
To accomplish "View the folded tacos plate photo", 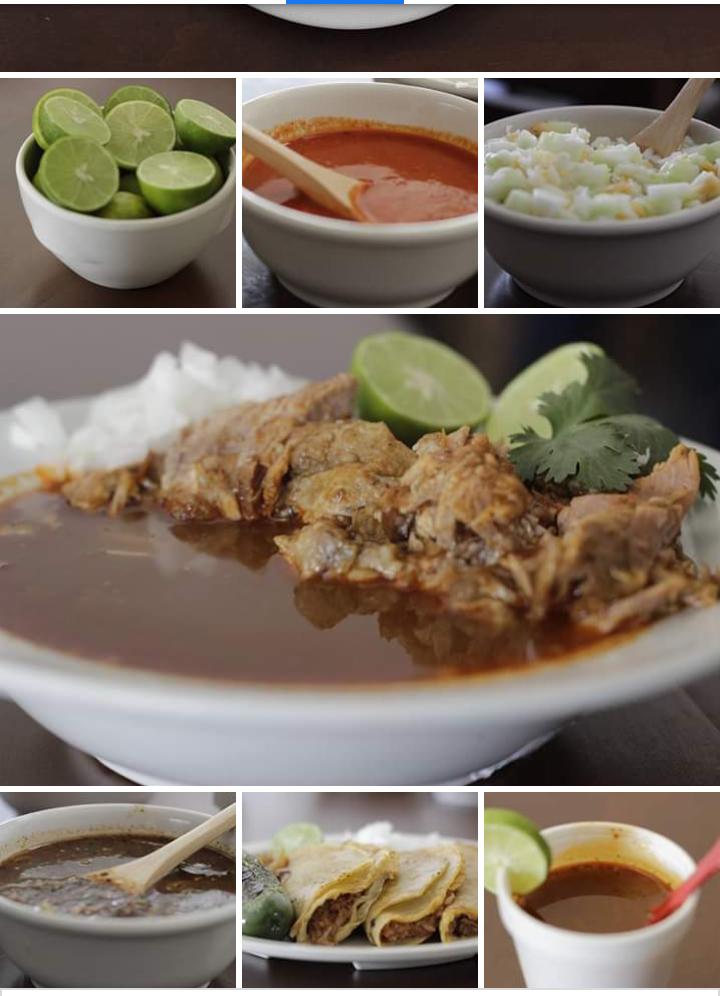I will coord(360,889).
